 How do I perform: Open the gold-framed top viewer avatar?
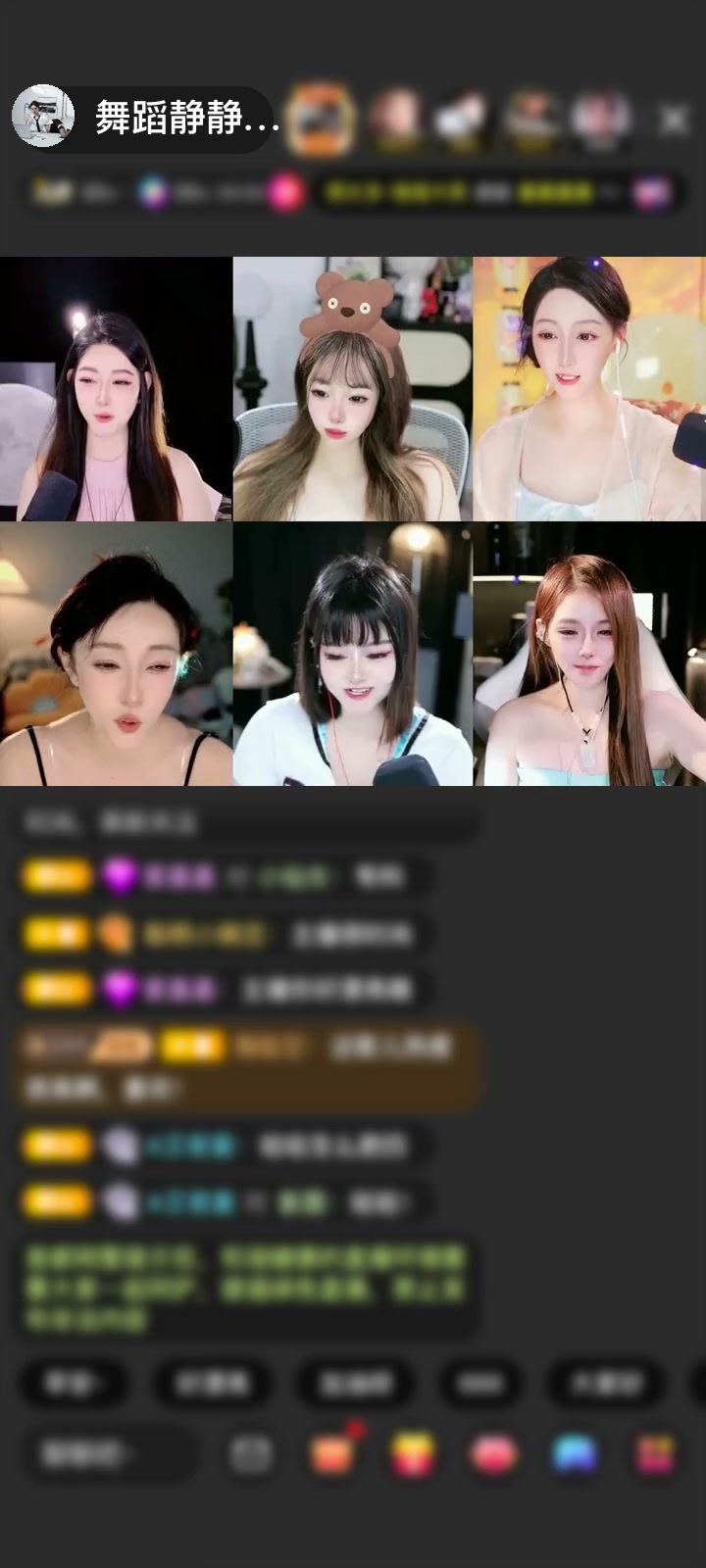point(321,119)
